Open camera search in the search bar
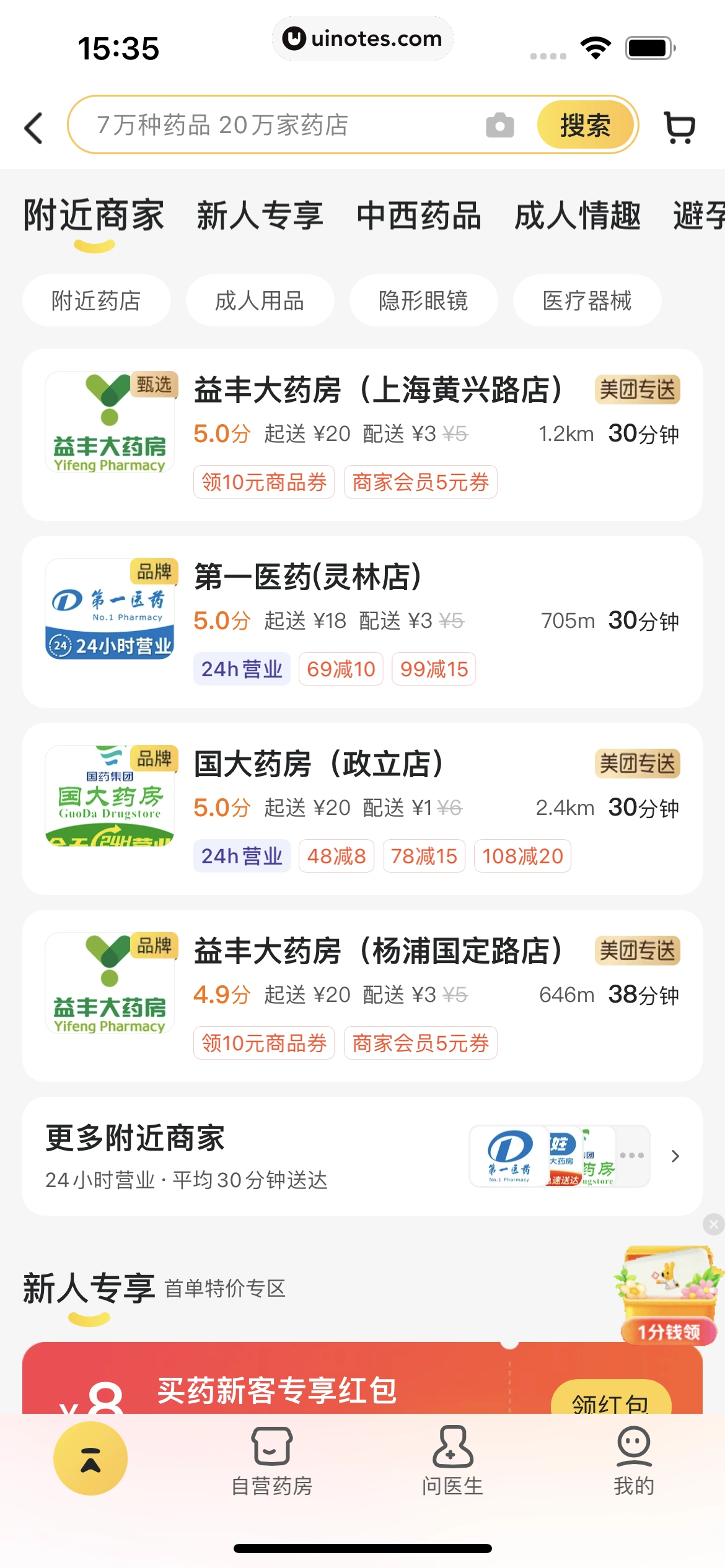Image resolution: width=725 pixels, height=1568 pixels. pyautogui.click(x=499, y=125)
